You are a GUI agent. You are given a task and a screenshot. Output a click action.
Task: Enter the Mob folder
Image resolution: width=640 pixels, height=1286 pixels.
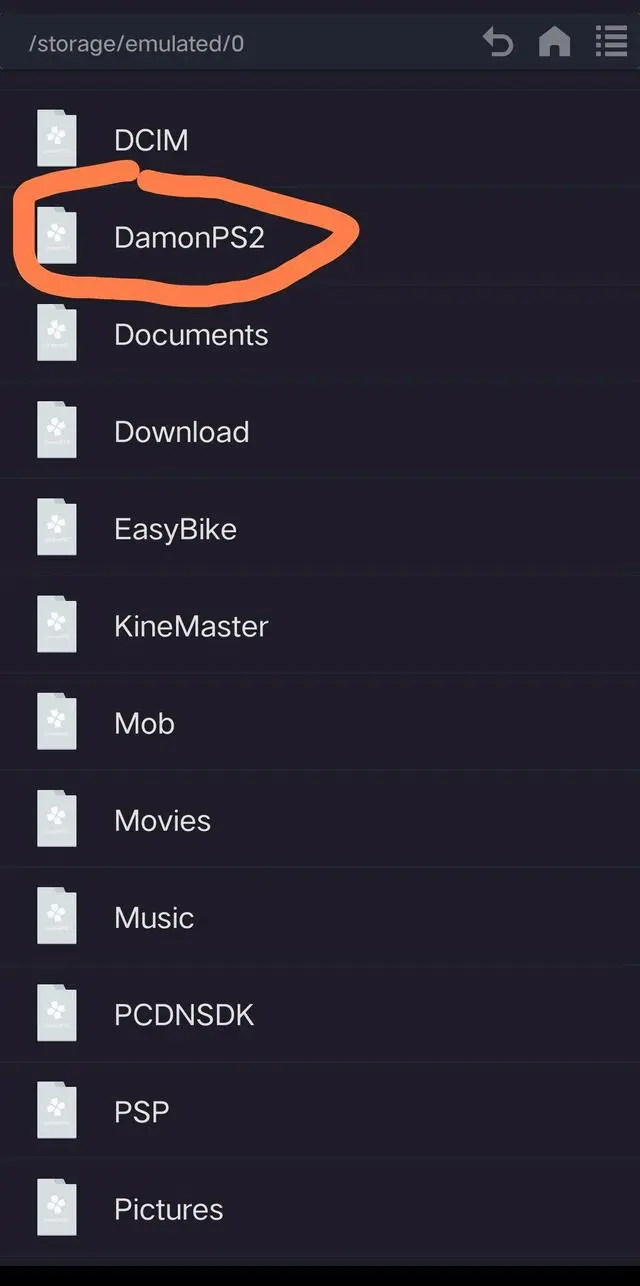[x=144, y=723]
